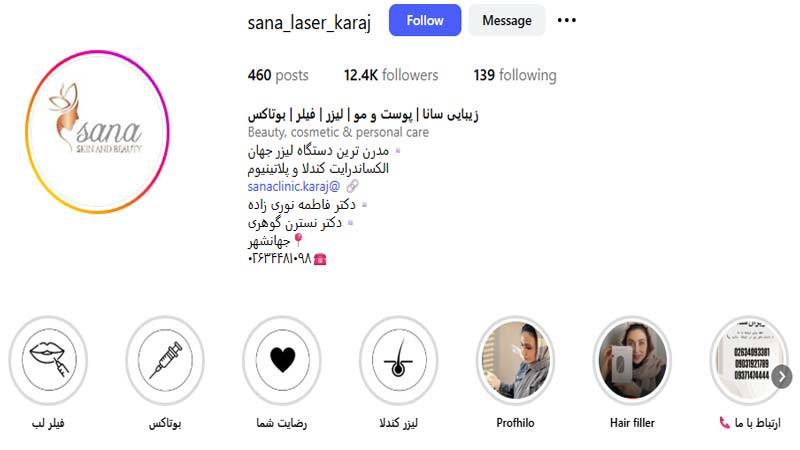Tap the Message button
The height and width of the screenshot is (450, 800).
[507, 20]
